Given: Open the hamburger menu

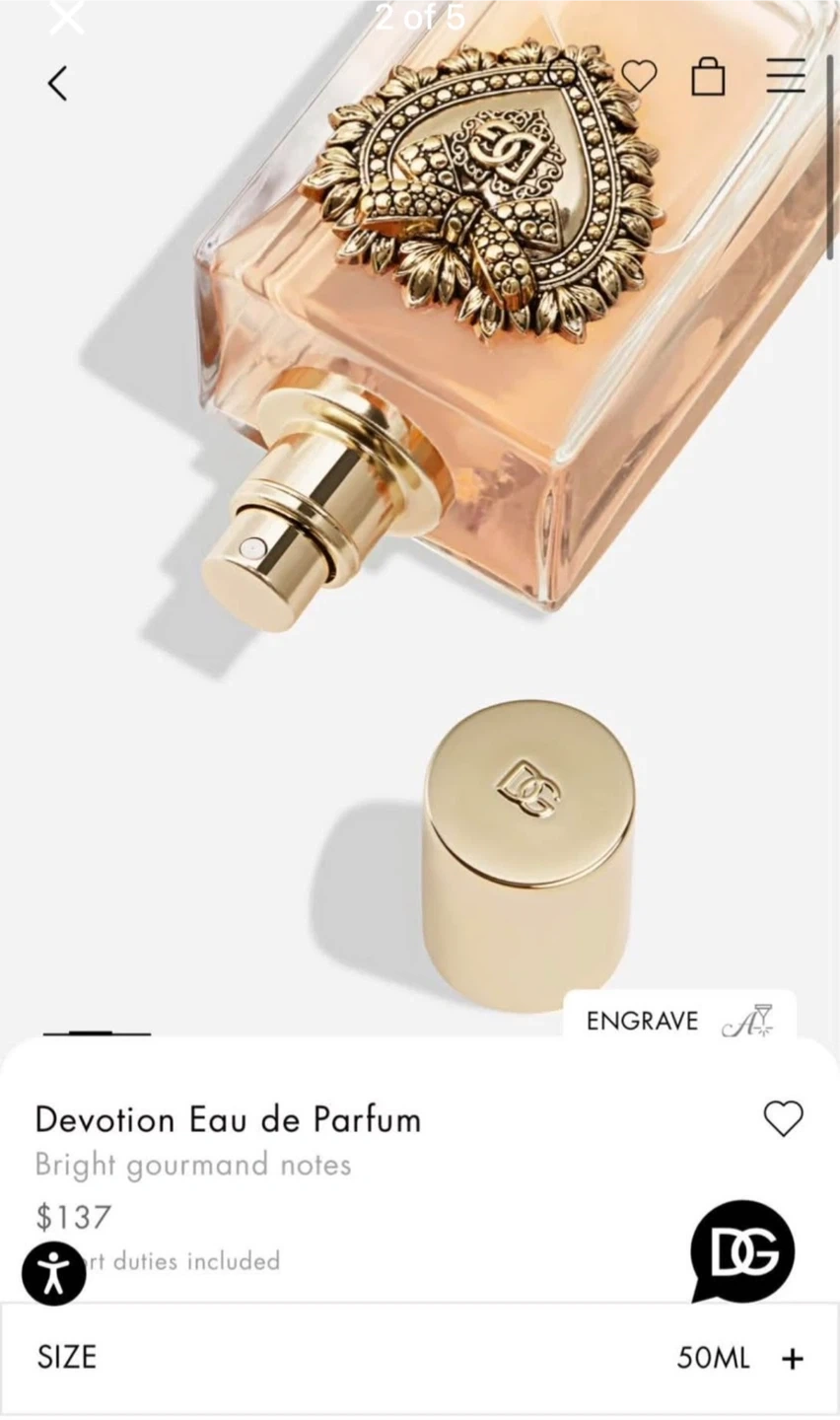Looking at the screenshot, I should (785, 75).
